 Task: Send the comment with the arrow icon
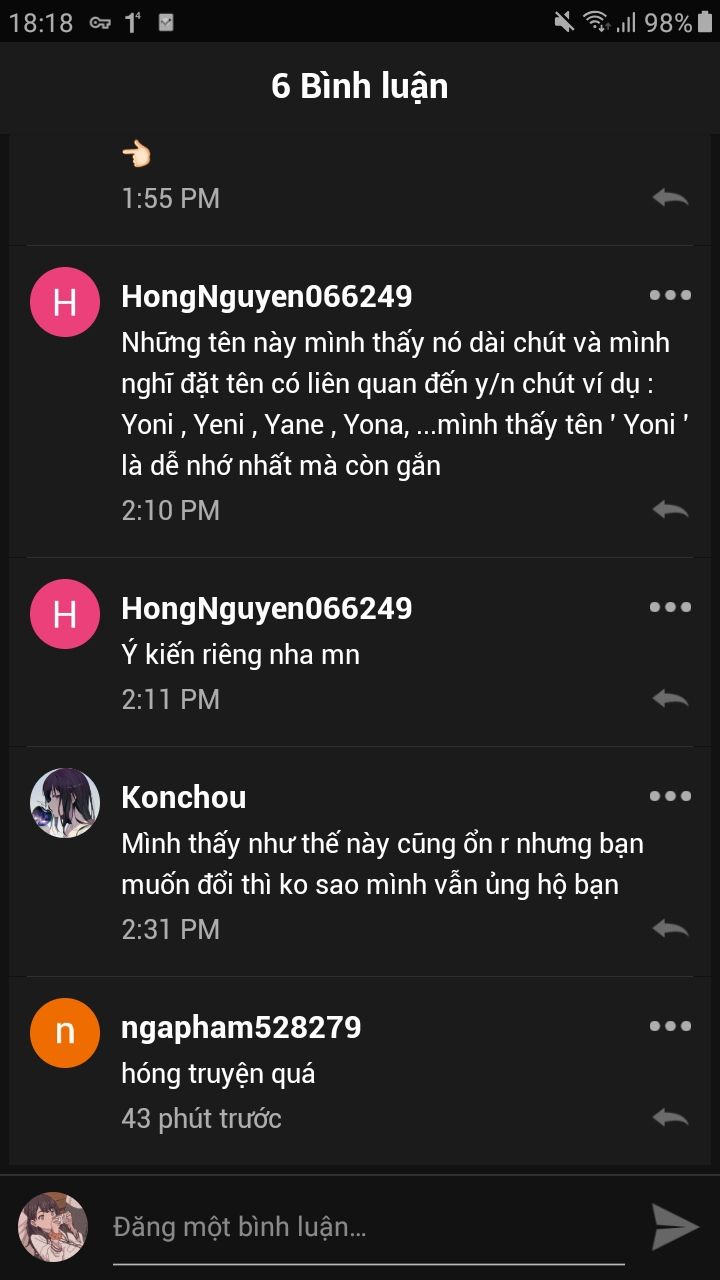click(675, 1227)
